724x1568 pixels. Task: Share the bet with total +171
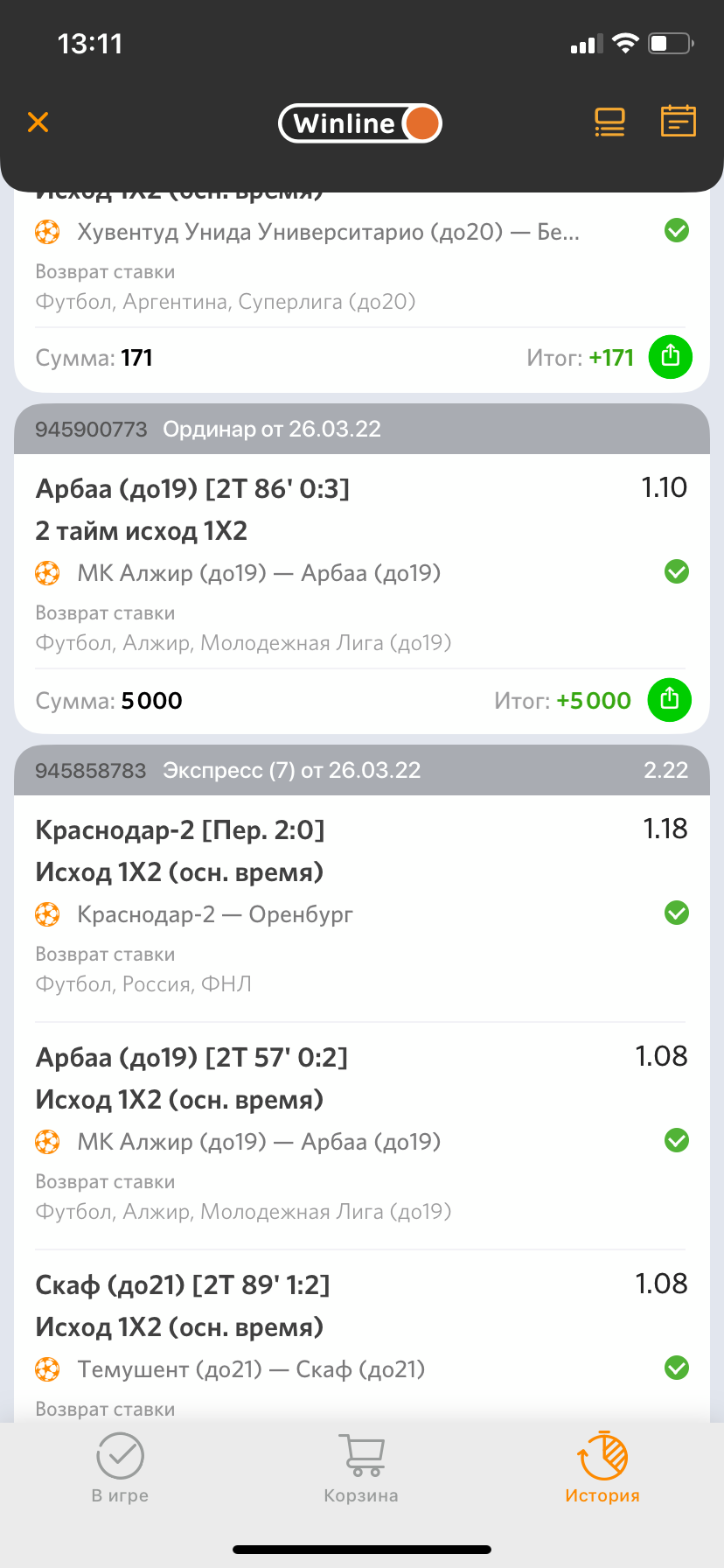670,357
